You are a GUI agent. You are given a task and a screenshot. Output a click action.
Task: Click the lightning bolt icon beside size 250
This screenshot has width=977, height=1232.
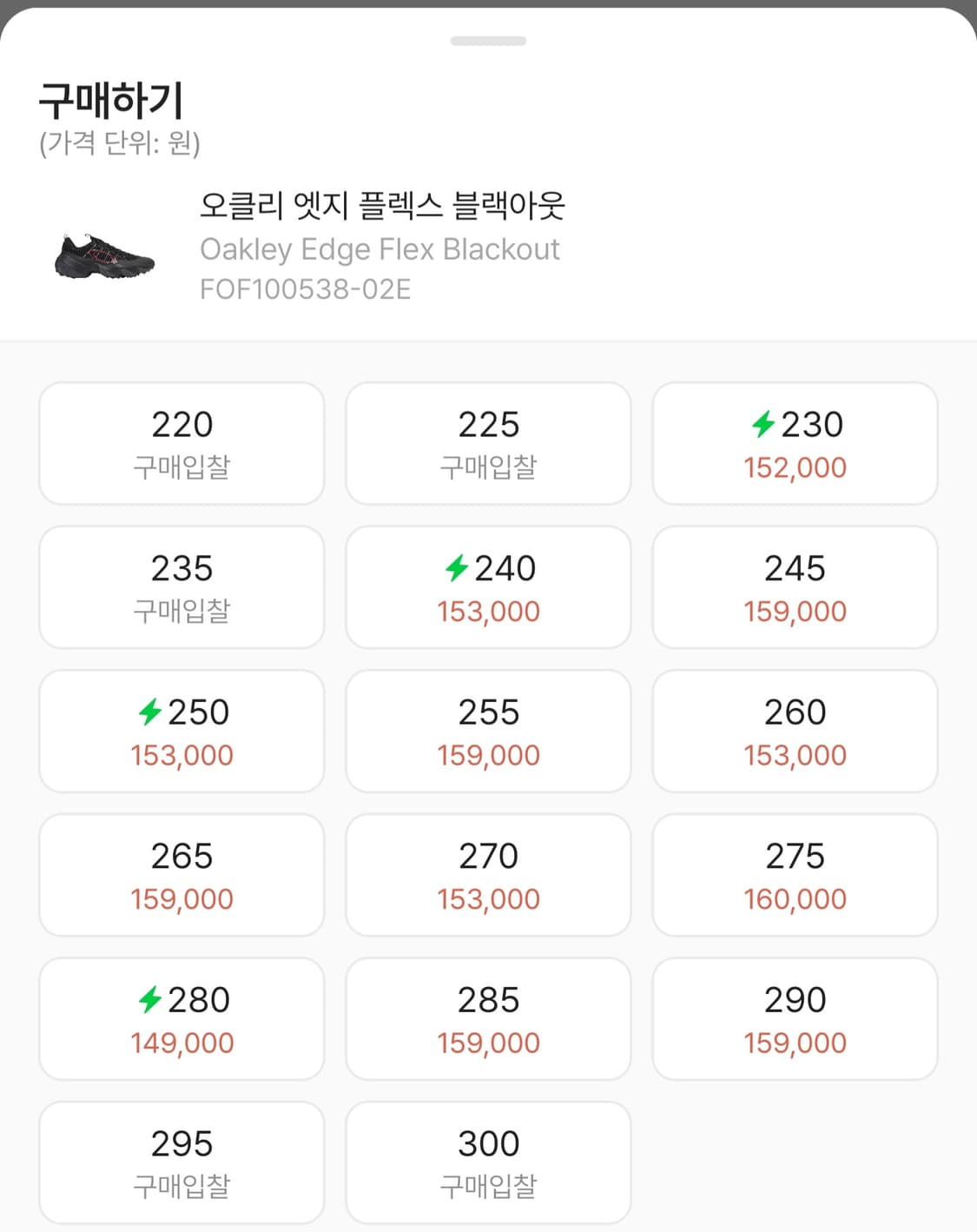pos(151,712)
